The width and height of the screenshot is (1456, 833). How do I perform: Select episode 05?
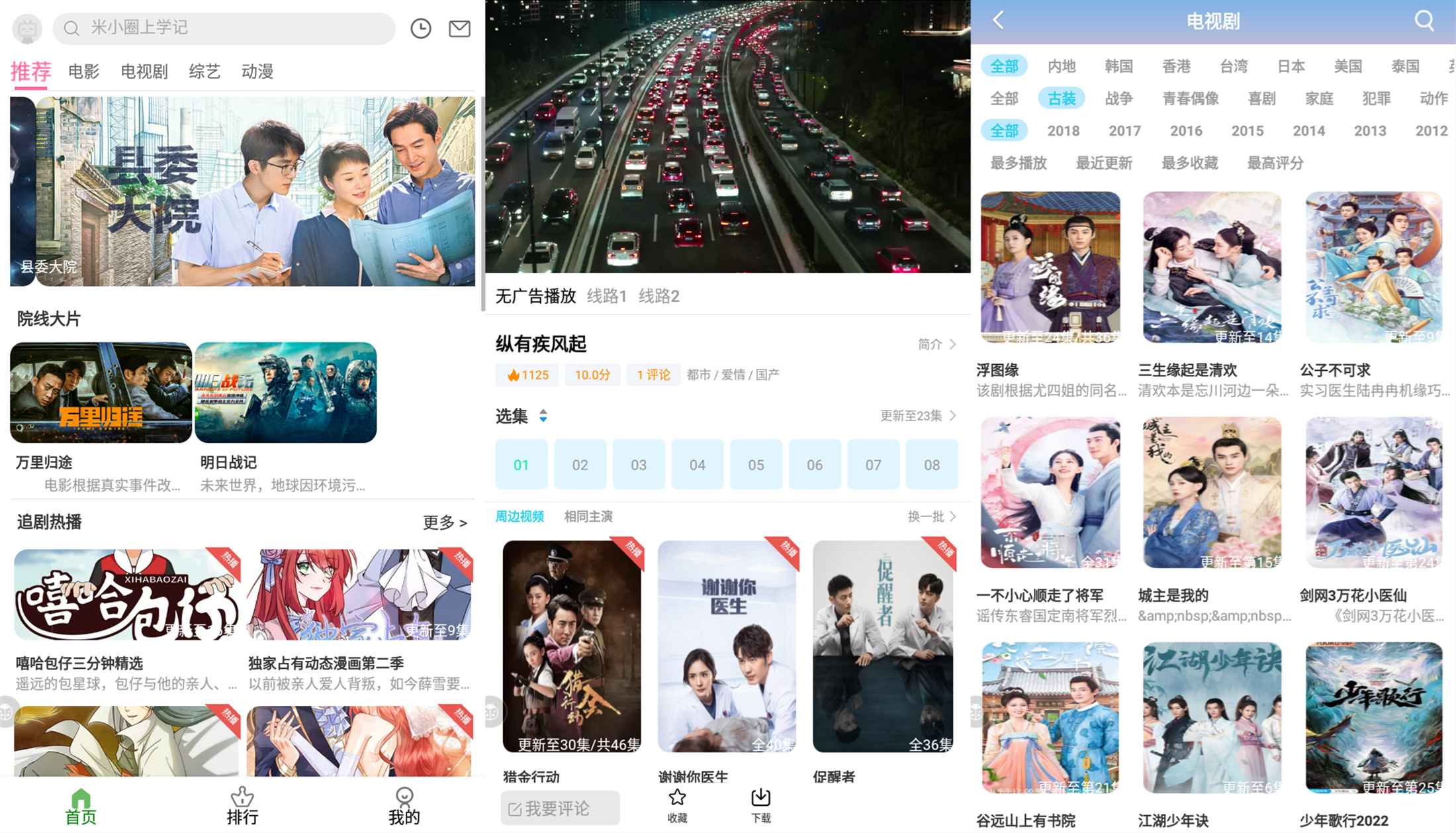tap(756, 465)
